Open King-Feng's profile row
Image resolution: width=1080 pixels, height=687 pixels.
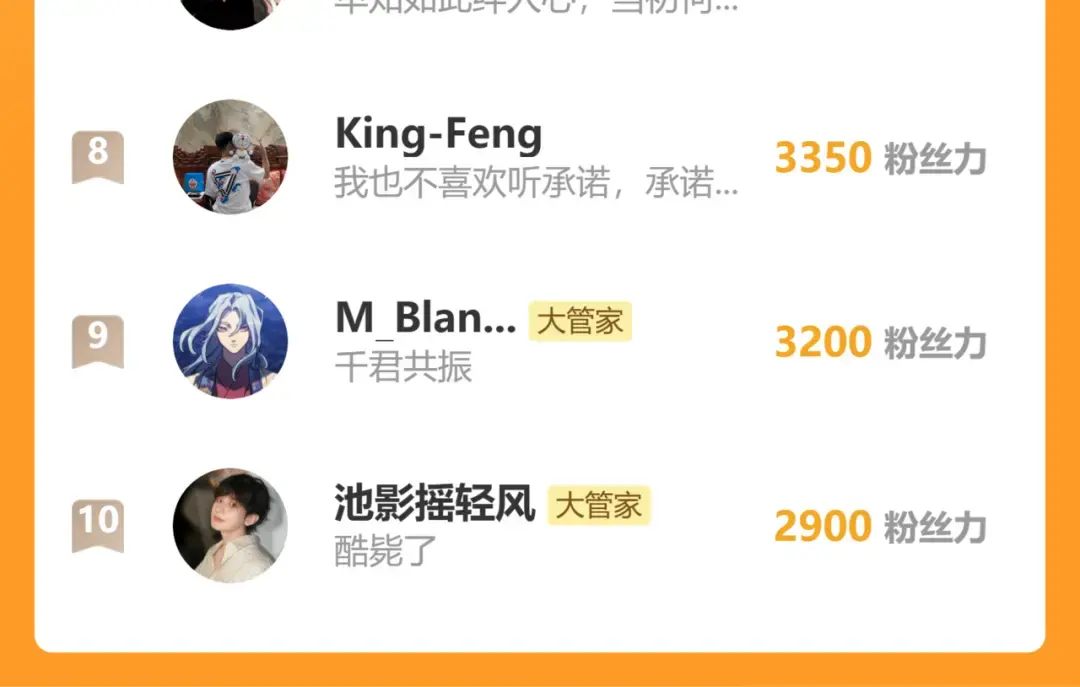pos(539,157)
